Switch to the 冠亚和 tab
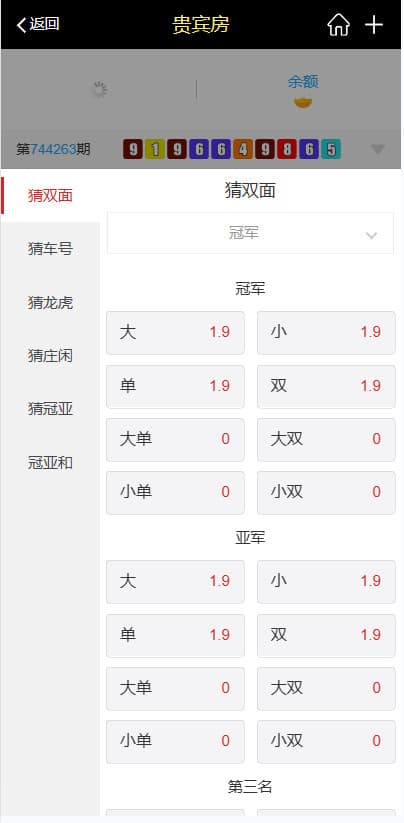The image size is (404, 823). [x=50, y=463]
